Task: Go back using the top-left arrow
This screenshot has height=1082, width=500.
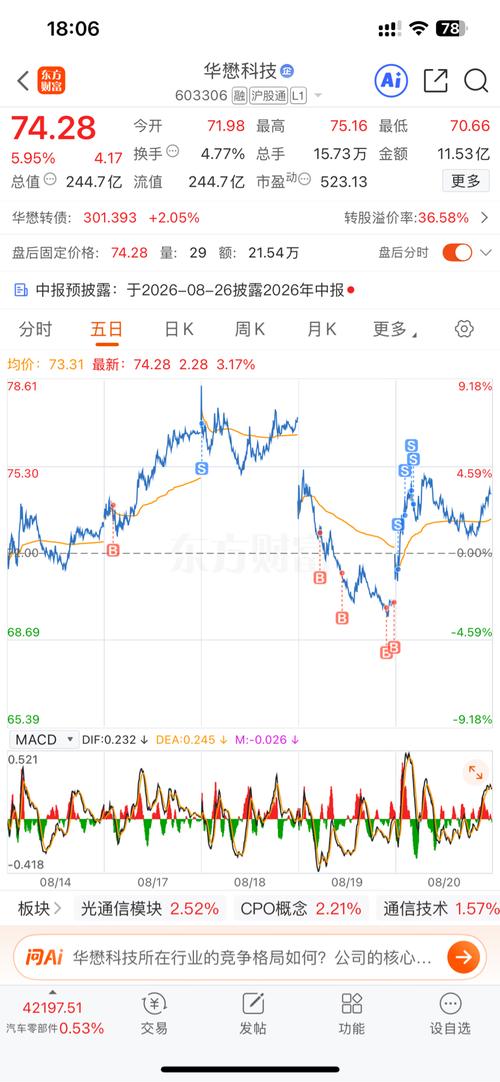Action: point(23,81)
